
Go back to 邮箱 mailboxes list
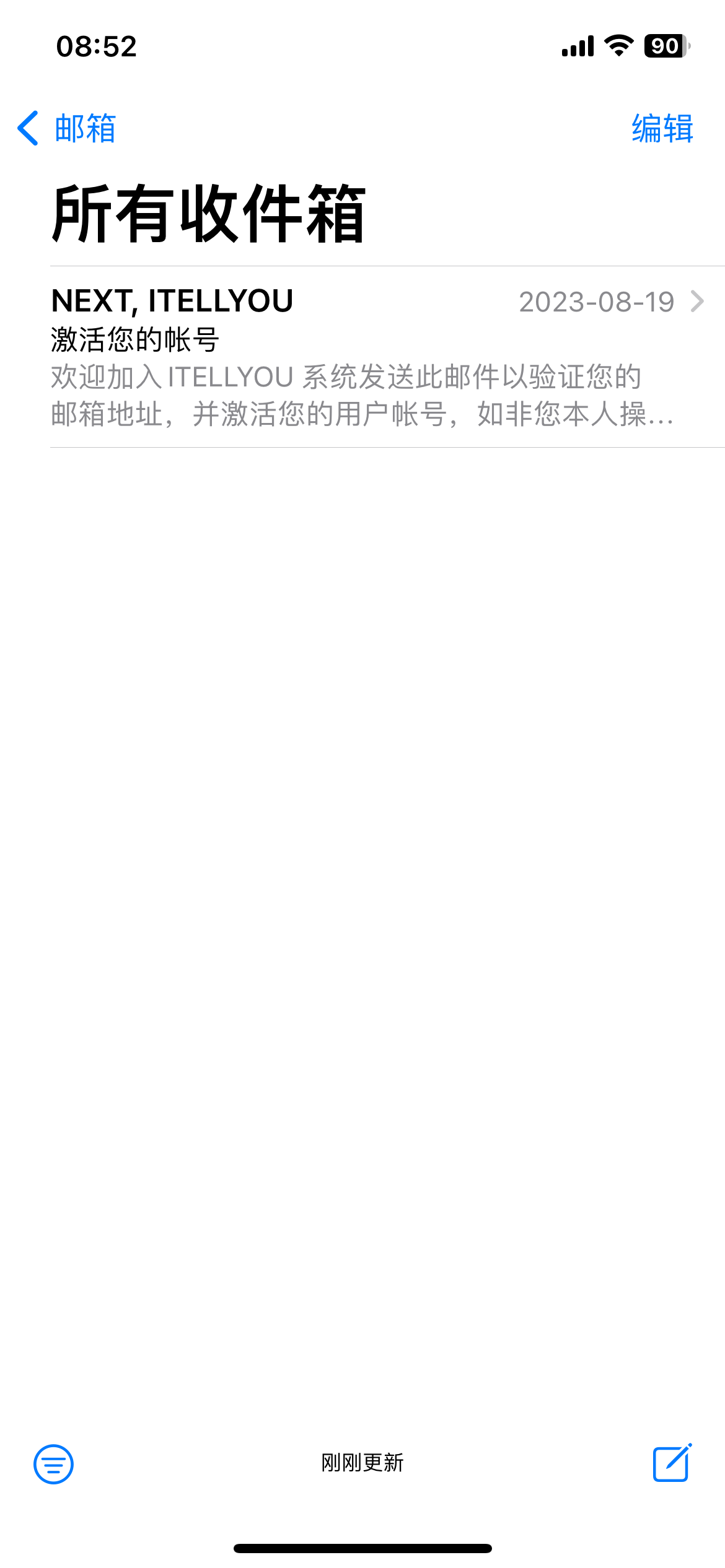tap(67, 128)
